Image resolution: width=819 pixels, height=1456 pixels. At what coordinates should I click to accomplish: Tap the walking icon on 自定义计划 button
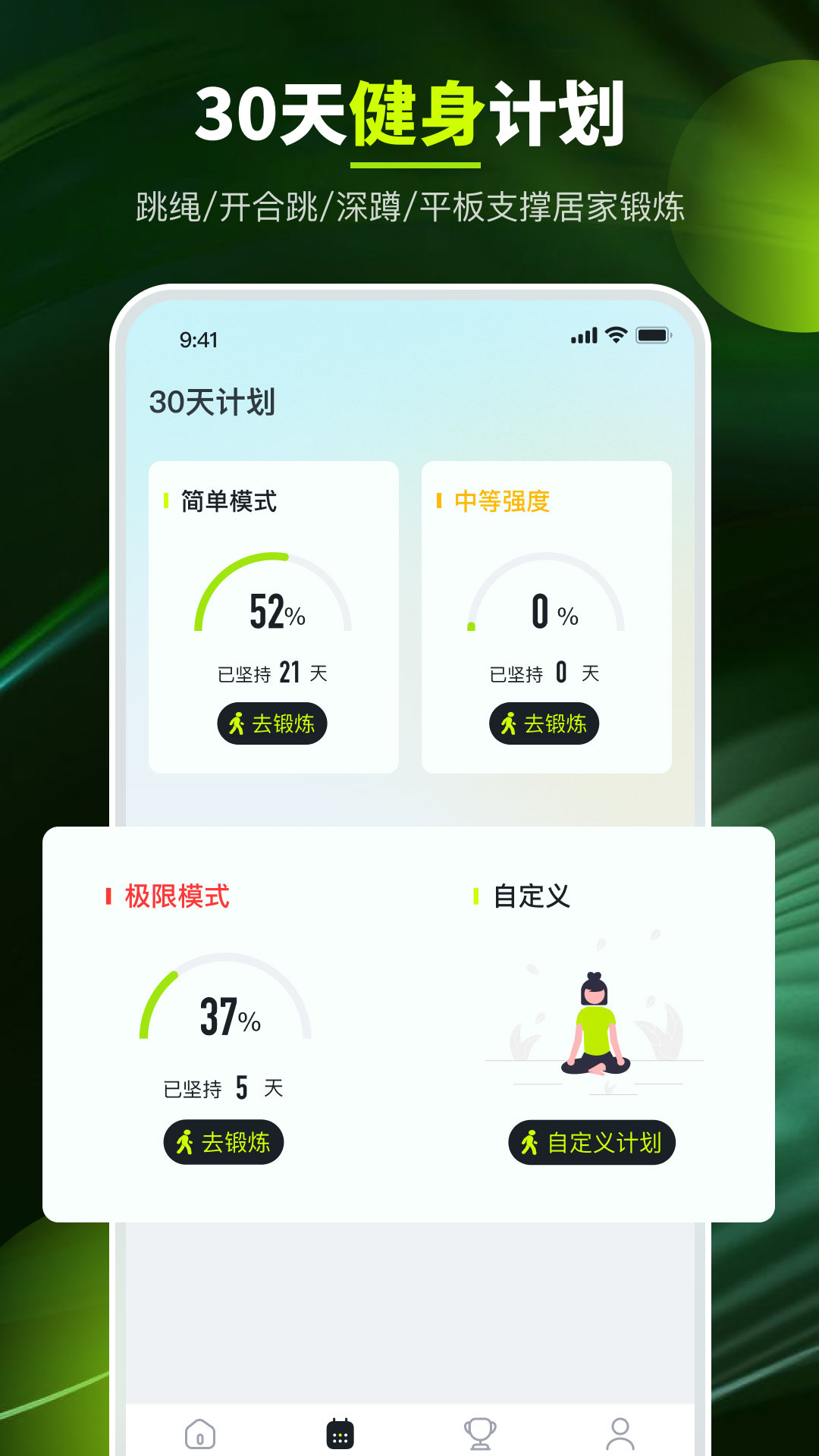pos(528,1142)
